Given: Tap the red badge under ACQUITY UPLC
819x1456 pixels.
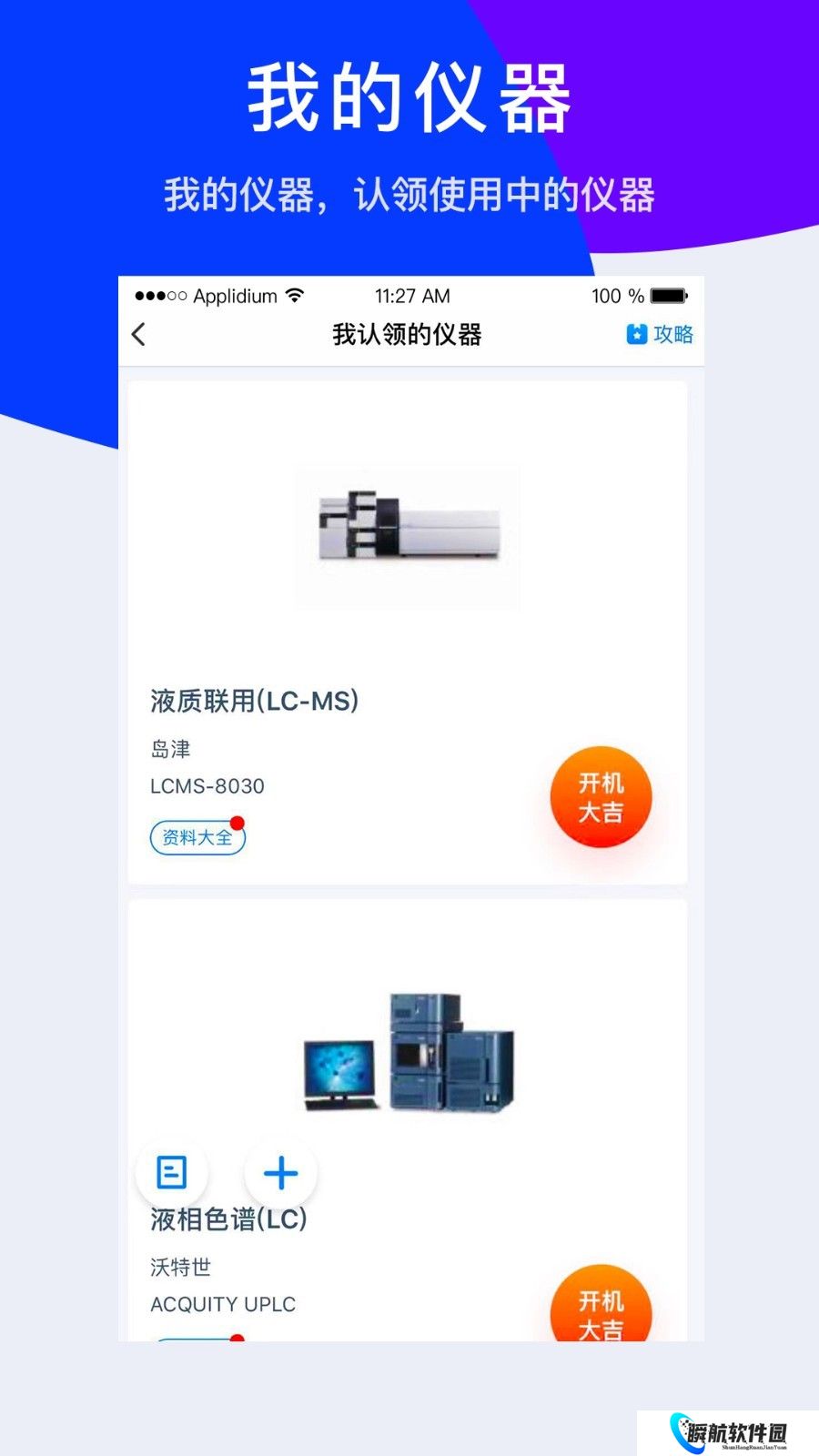Looking at the screenshot, I should point(238,1338).
